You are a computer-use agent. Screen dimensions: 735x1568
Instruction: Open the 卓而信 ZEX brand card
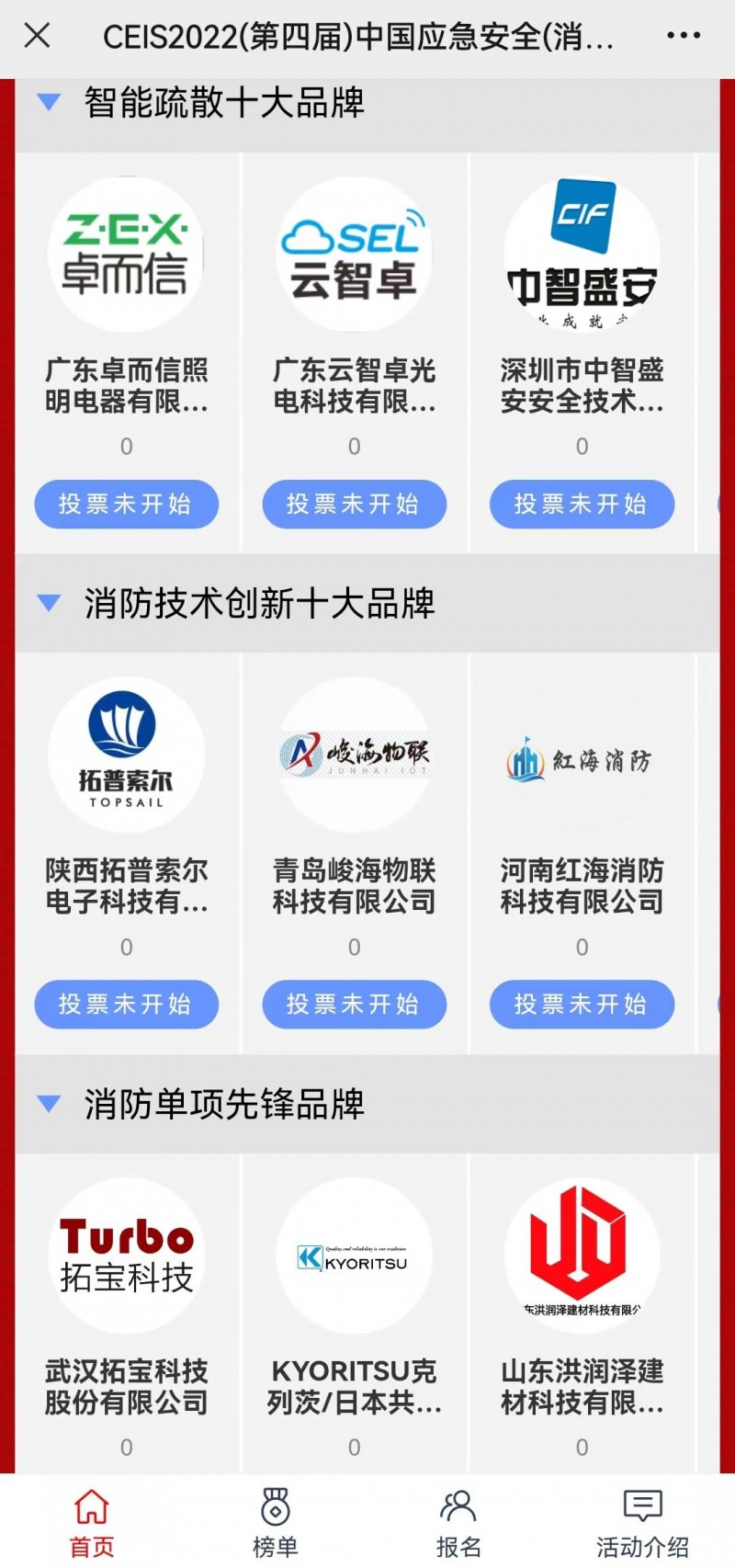point(126,255)
